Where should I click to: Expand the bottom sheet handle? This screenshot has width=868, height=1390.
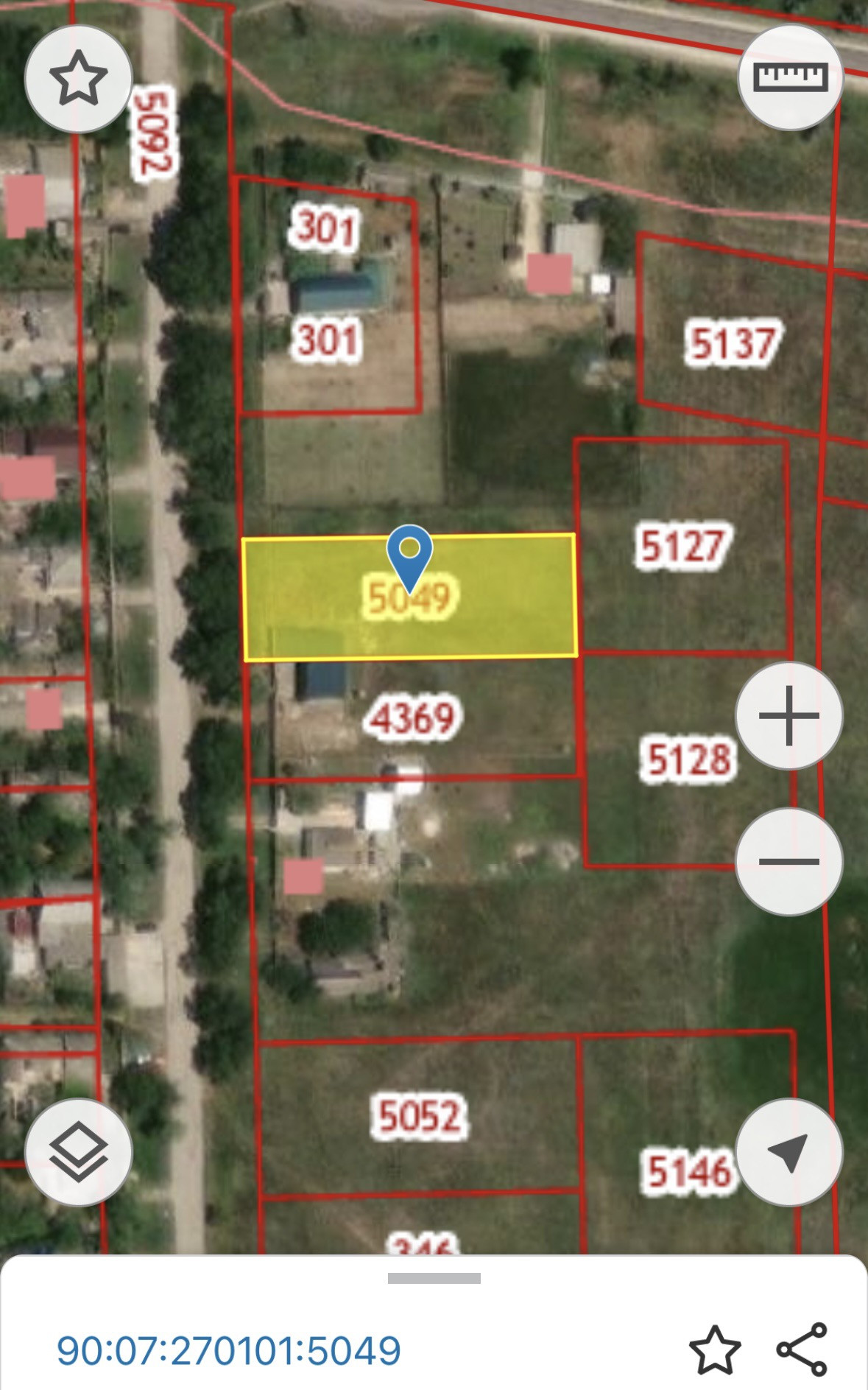click(x=434, y=1278)
